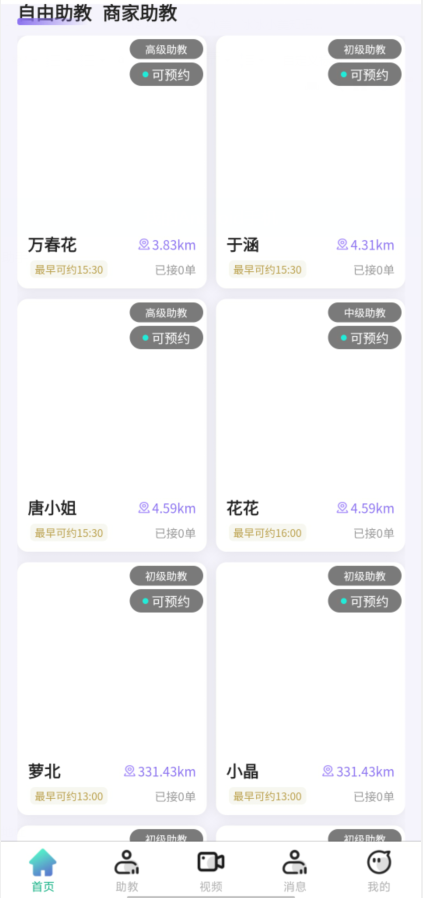This screenshot has height=898, width=423.
Task: Select the 自由助教 tab
Action: click(55, 13)
